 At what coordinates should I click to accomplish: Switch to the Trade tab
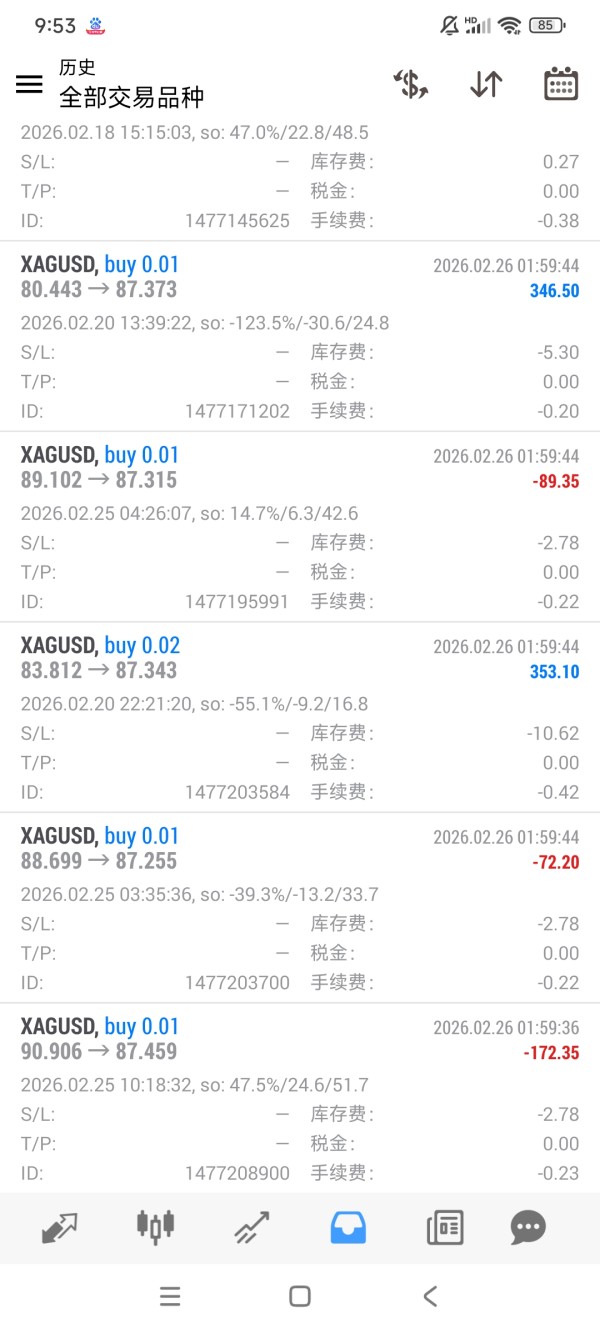click(x=251, y=1226)
